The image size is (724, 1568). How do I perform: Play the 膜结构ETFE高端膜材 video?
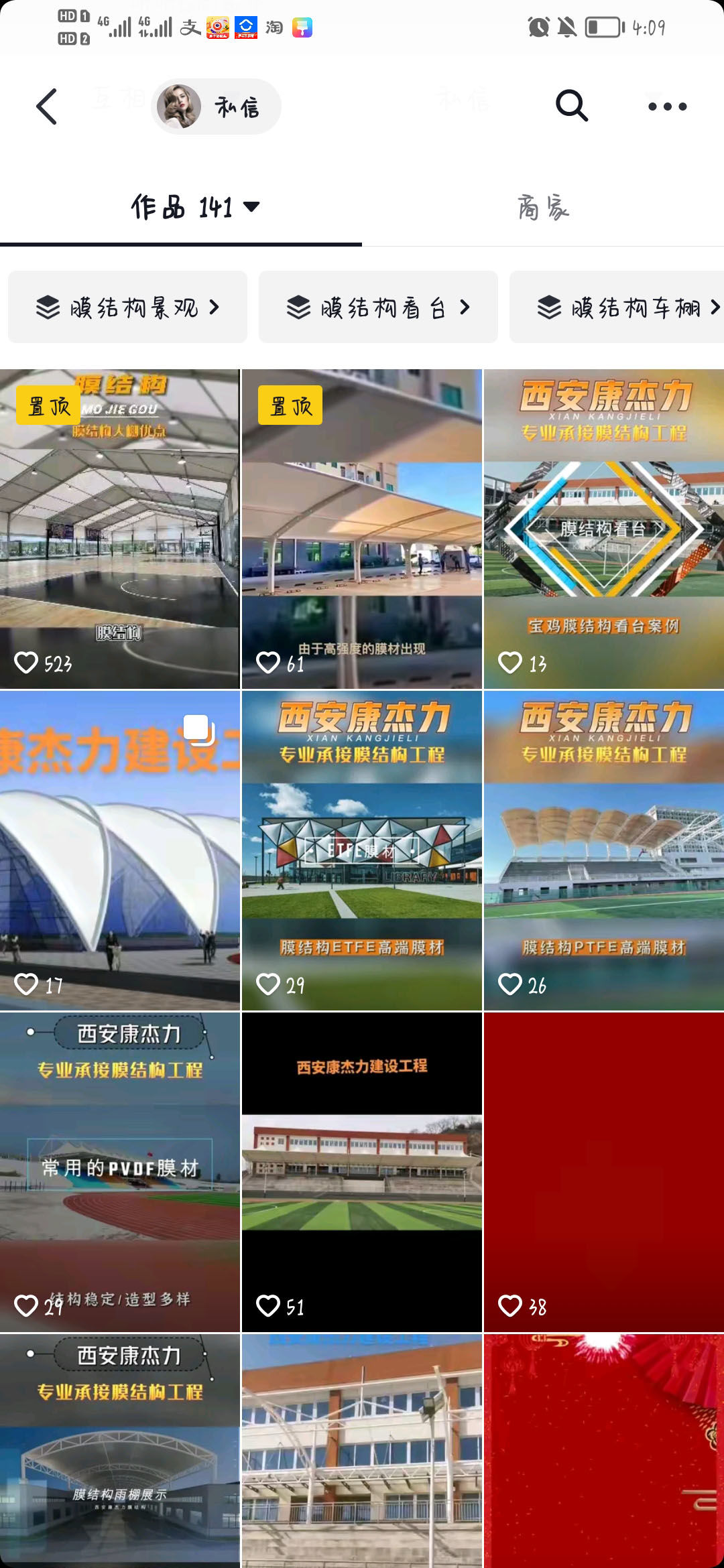tap(361, 851)
